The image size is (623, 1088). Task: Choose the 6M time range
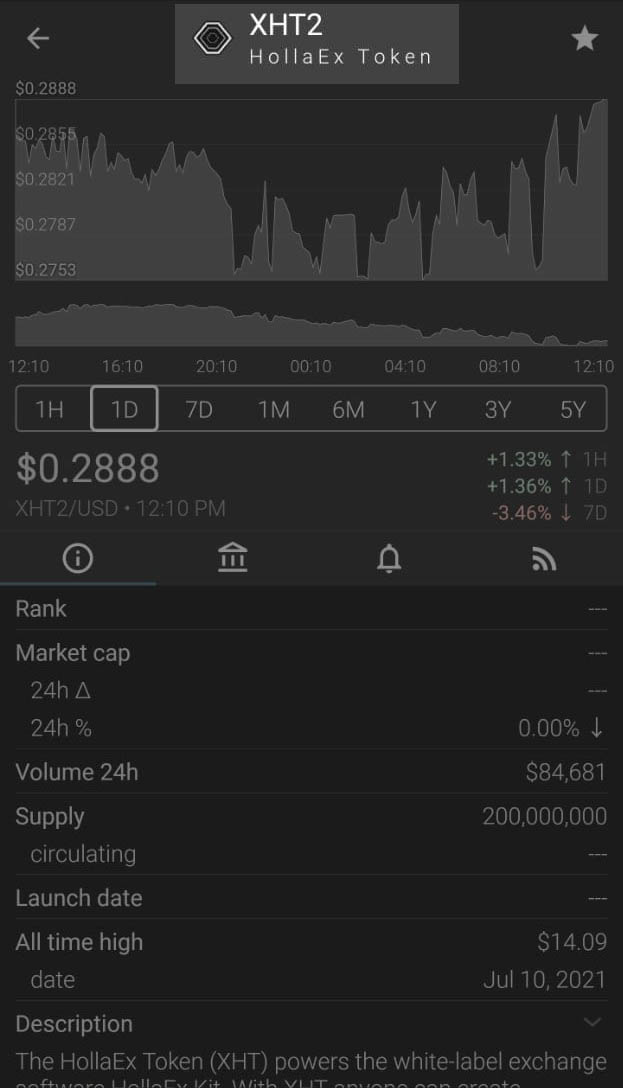(348, 409)
